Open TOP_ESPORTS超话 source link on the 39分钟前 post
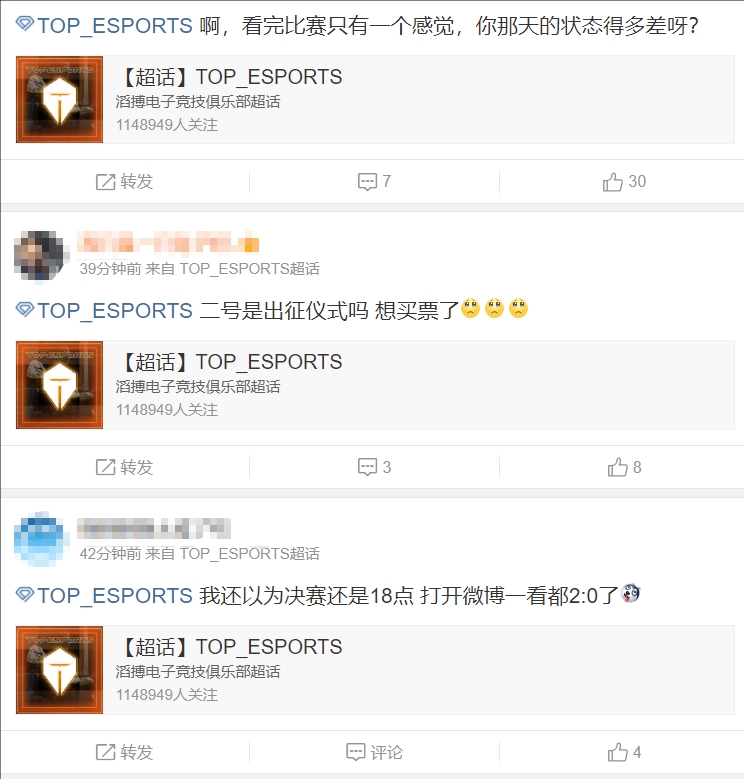744x779 pixels. 249,269
